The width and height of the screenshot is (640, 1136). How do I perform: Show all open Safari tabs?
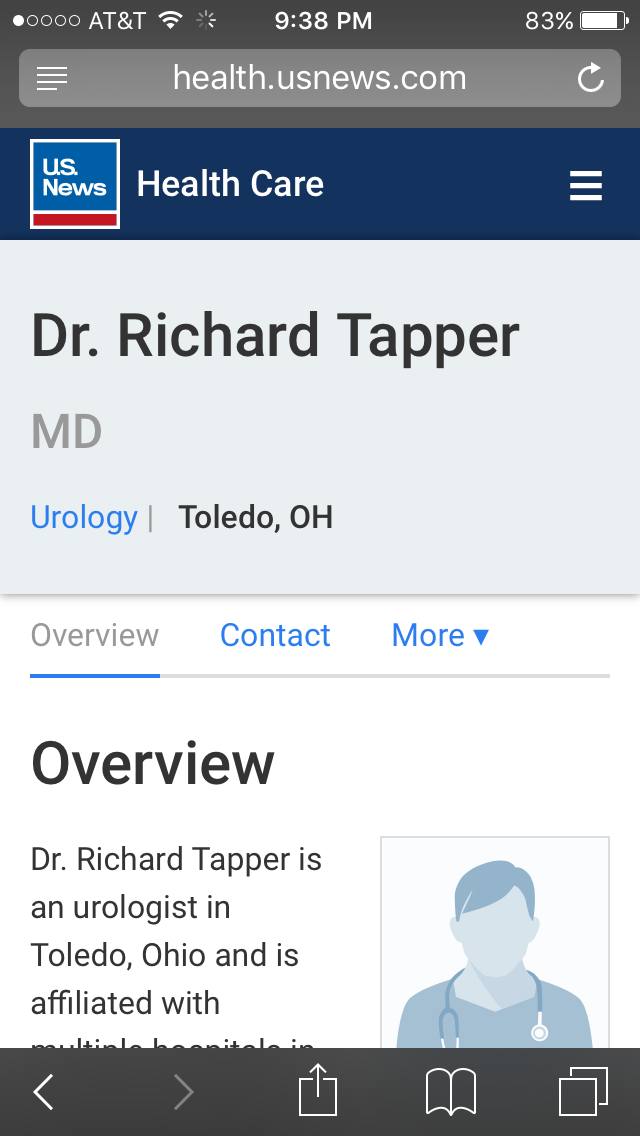[583, 1091]
